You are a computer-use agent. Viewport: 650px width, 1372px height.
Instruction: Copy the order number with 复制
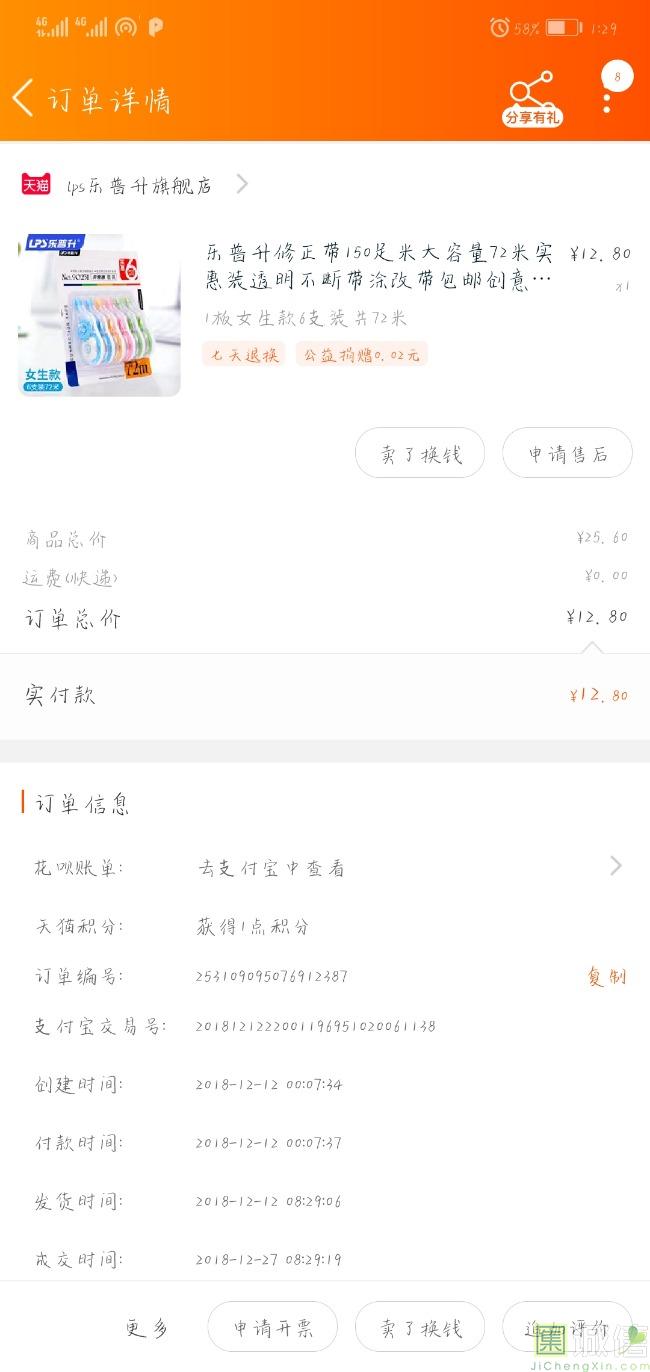606,976
